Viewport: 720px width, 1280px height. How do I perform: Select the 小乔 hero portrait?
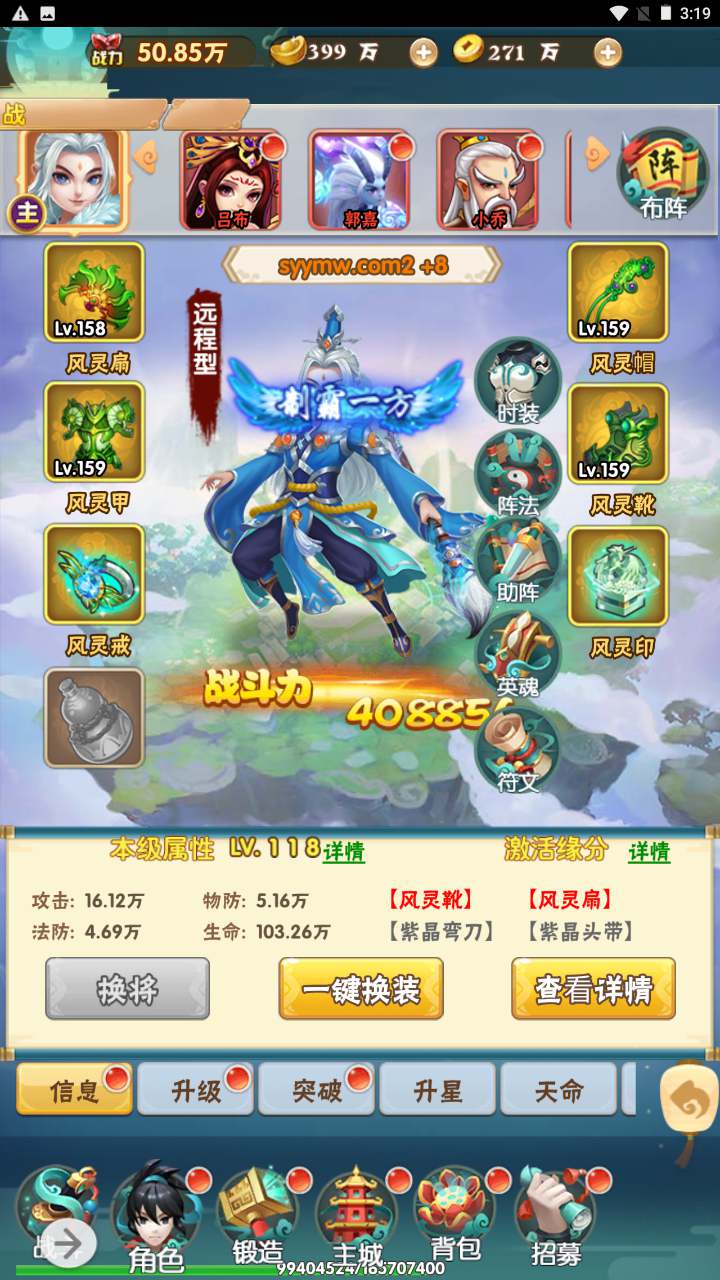point(488,180)
